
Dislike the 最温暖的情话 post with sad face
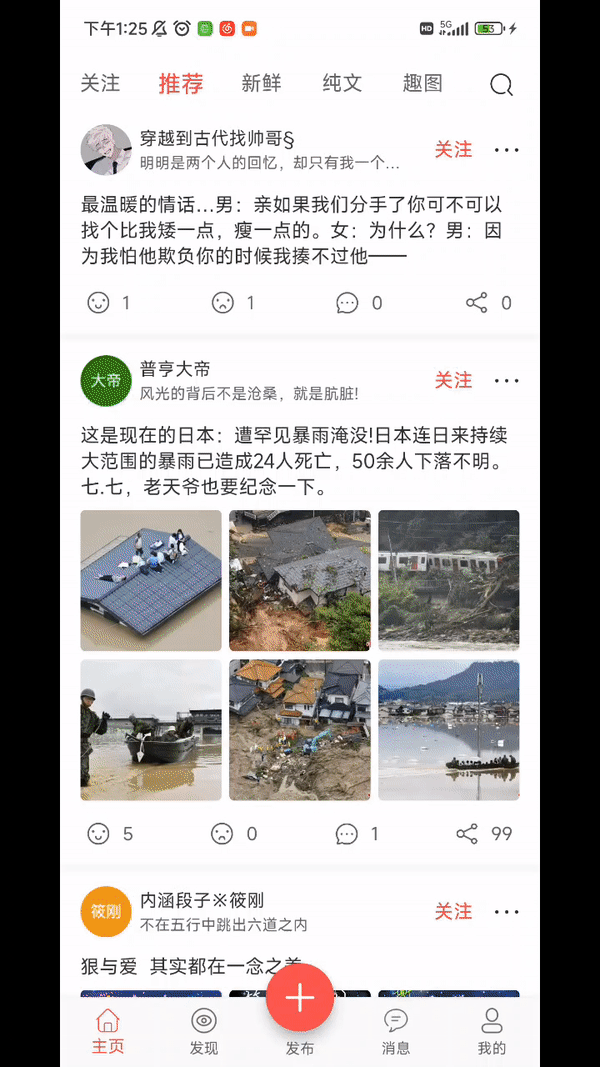click(222, 302)
